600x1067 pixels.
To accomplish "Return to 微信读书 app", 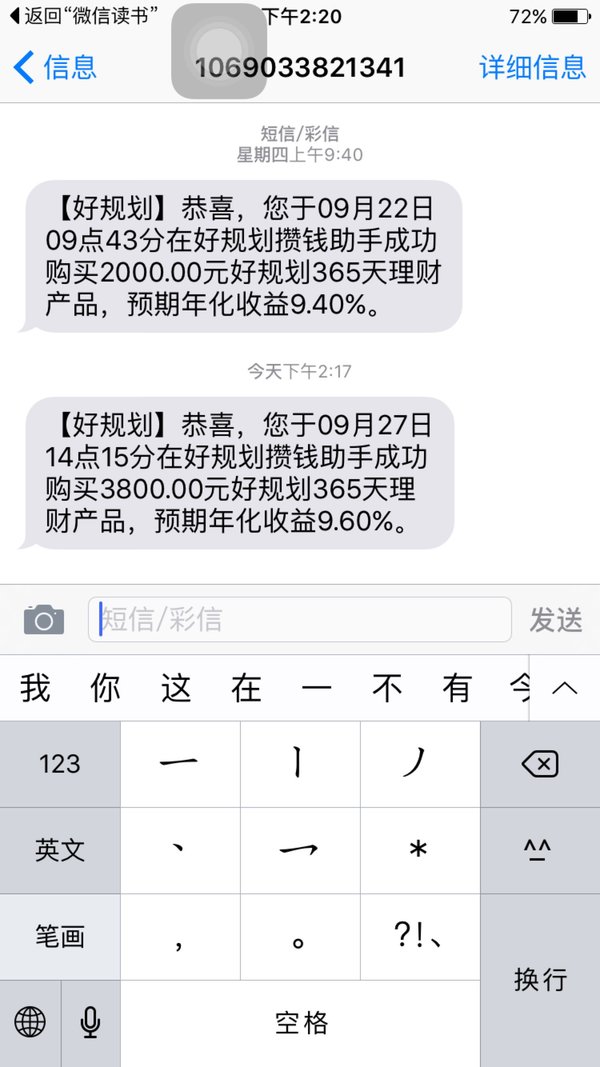I will pos(79,16).
